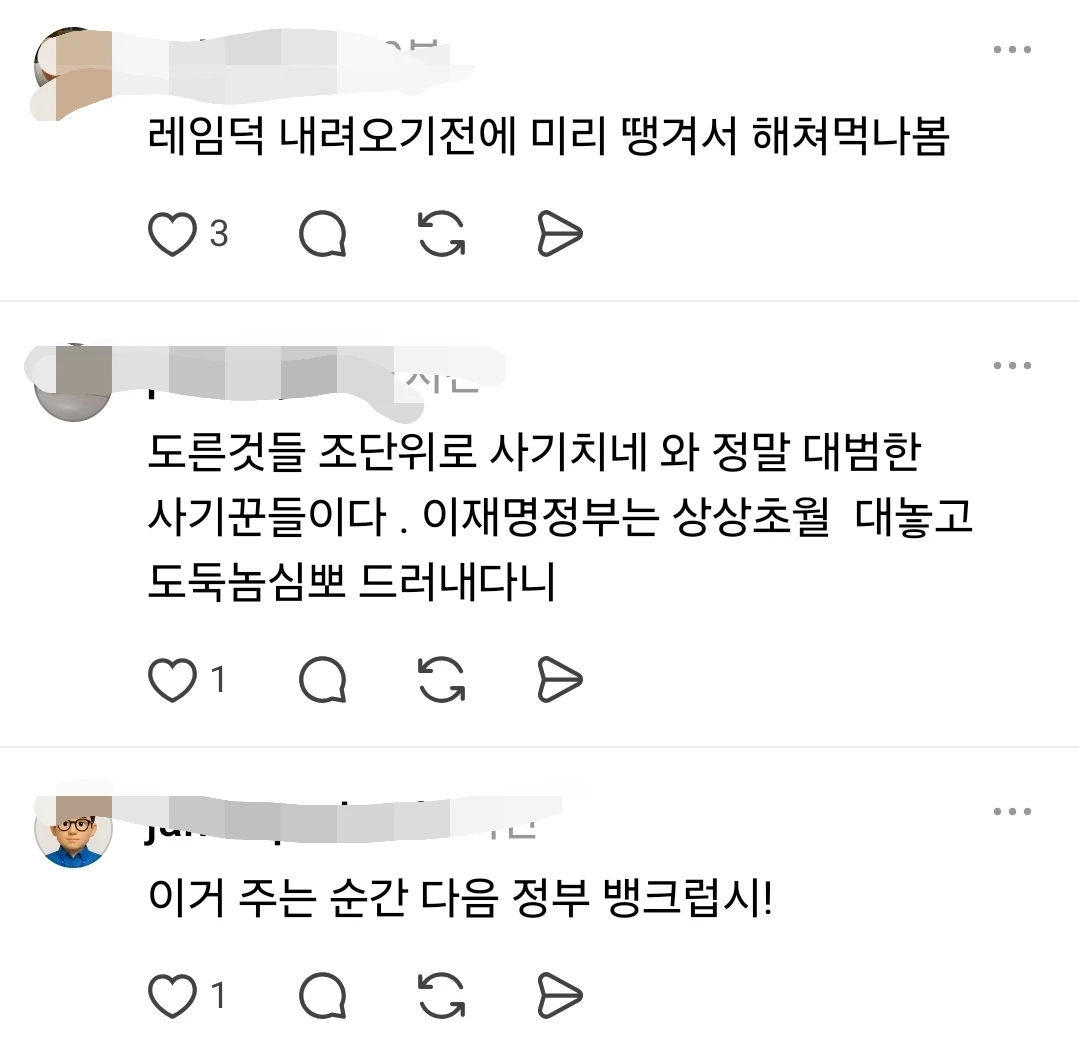Share the 이거 주는 순간 comment

click(560, 996)
